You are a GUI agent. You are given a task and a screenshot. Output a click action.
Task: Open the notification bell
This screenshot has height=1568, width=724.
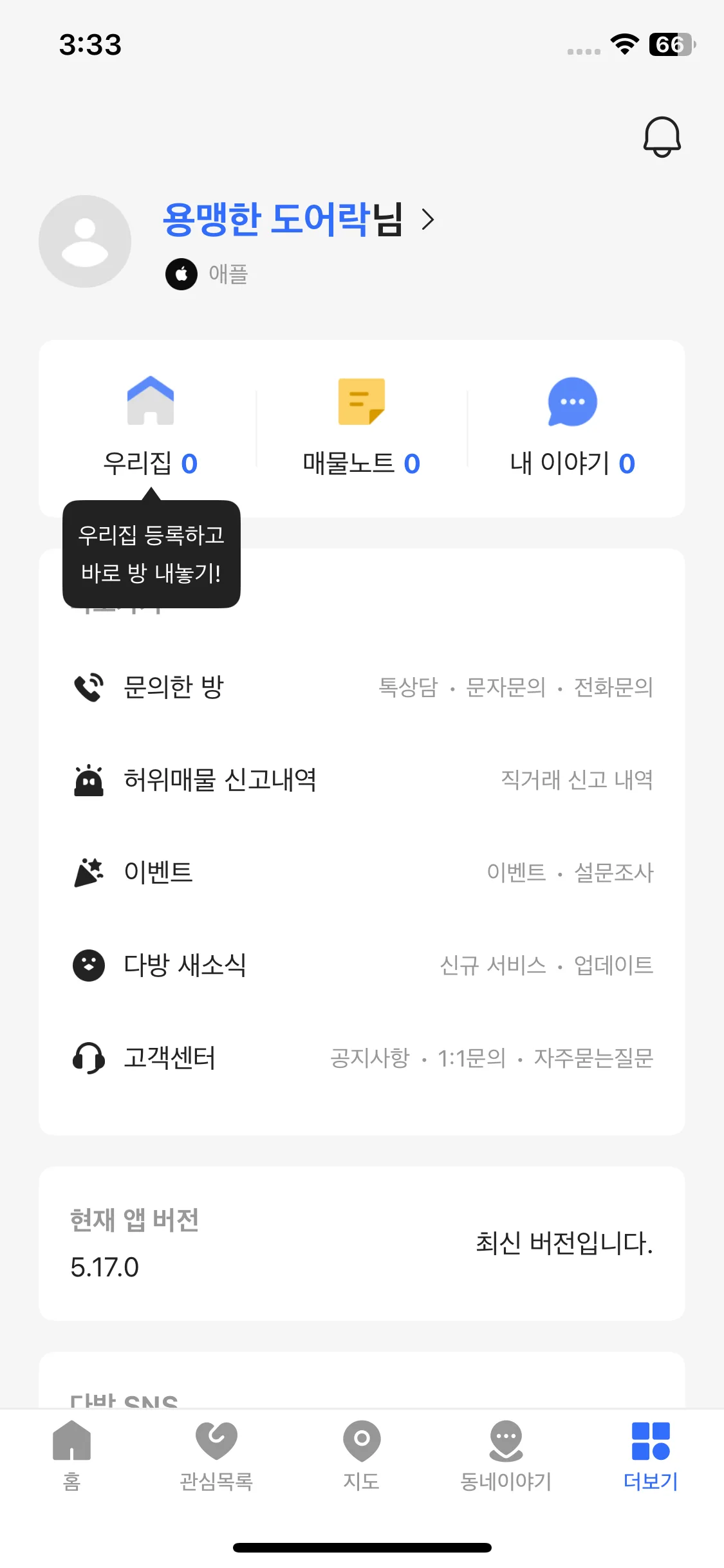pyautogui.click(x=662, y=136)
